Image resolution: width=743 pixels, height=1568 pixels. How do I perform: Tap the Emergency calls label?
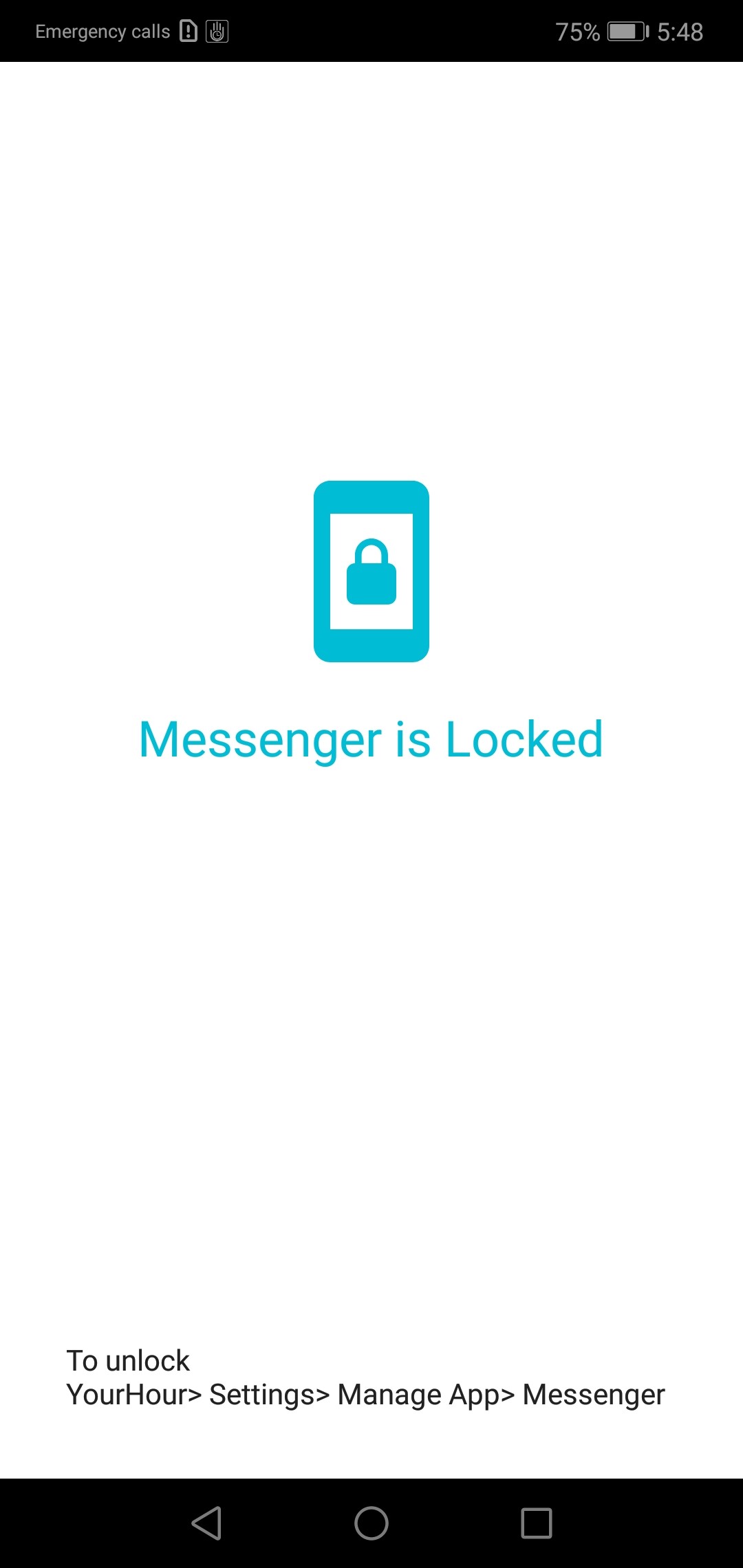pyautogui.click(x=102, y=32)
